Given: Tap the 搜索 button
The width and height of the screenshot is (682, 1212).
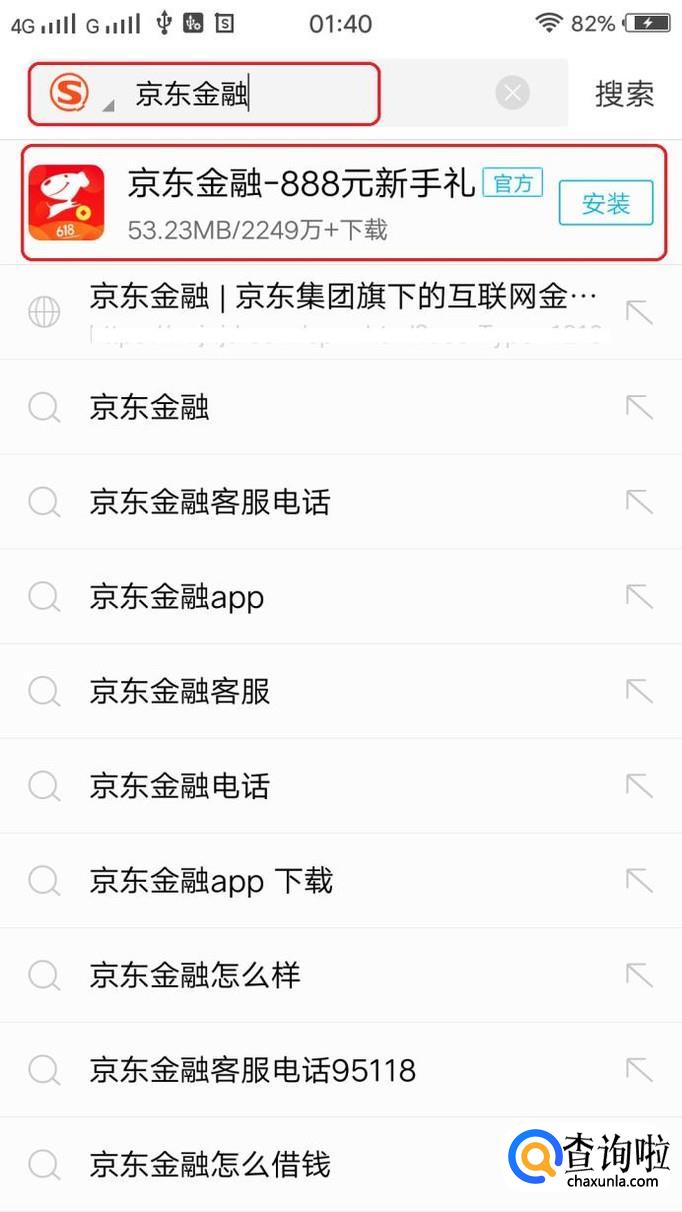Looking at the screenshot, I should click(624, 94).
